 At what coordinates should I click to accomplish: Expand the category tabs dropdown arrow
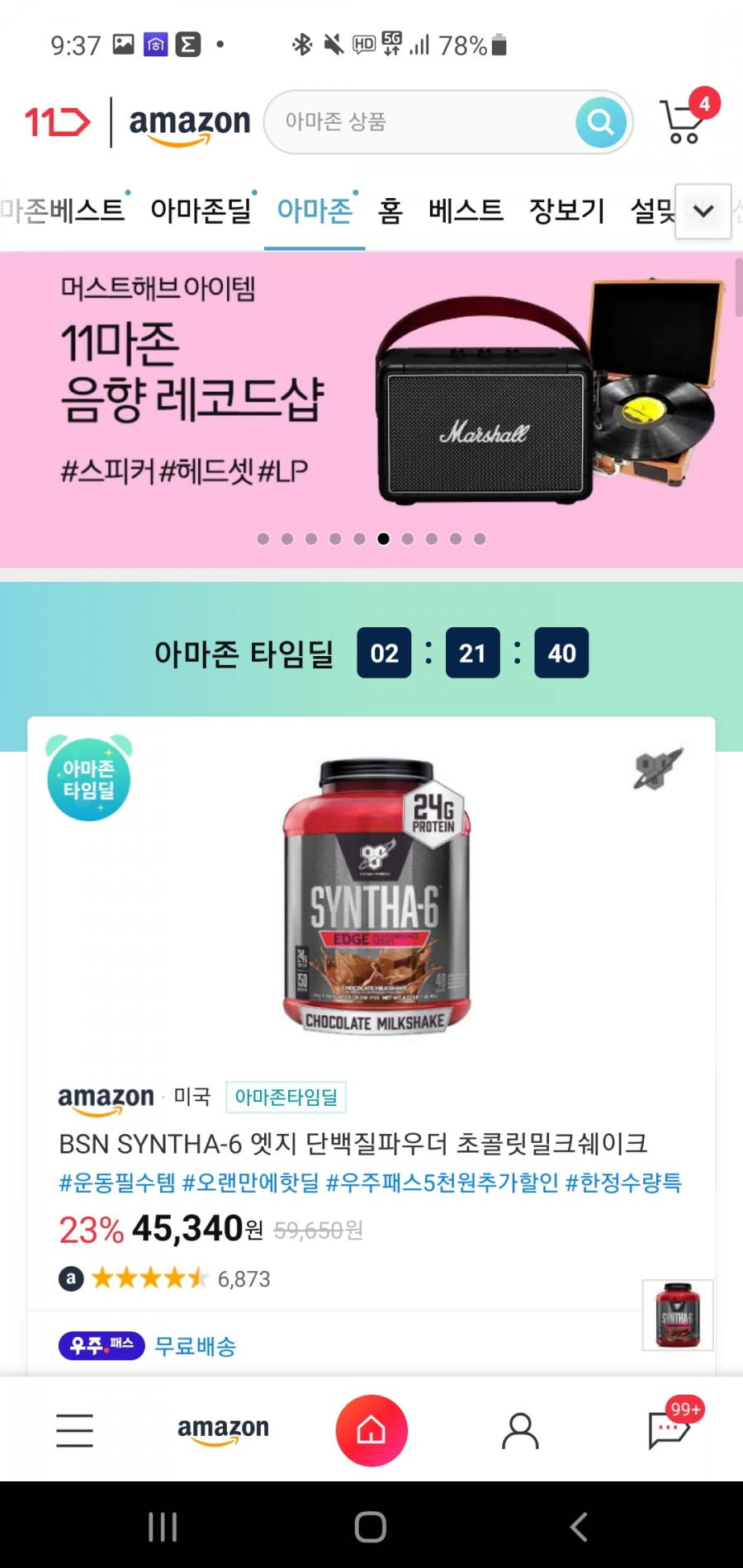click(x=703, y=211)
